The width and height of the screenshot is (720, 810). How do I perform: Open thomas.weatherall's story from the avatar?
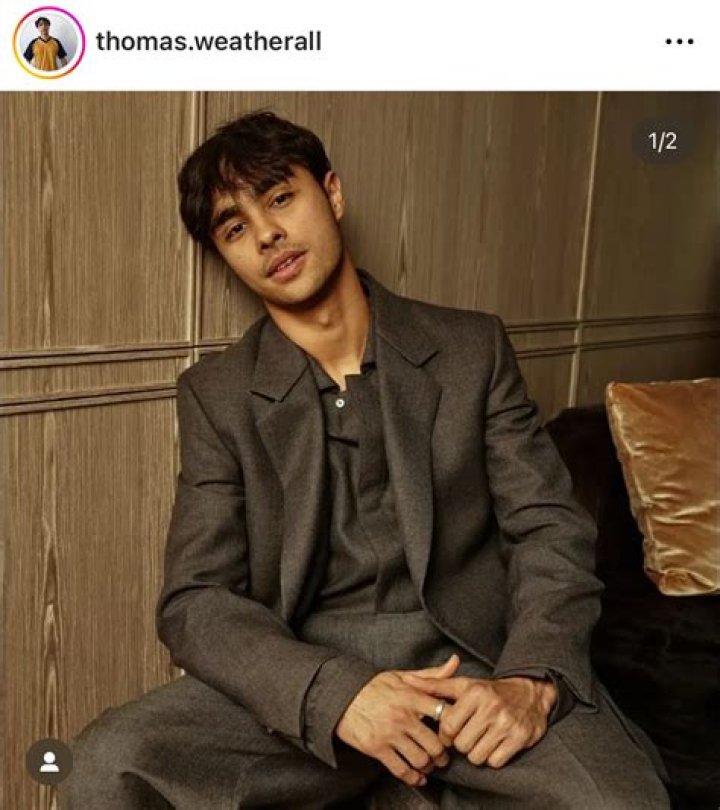(48, 42)
